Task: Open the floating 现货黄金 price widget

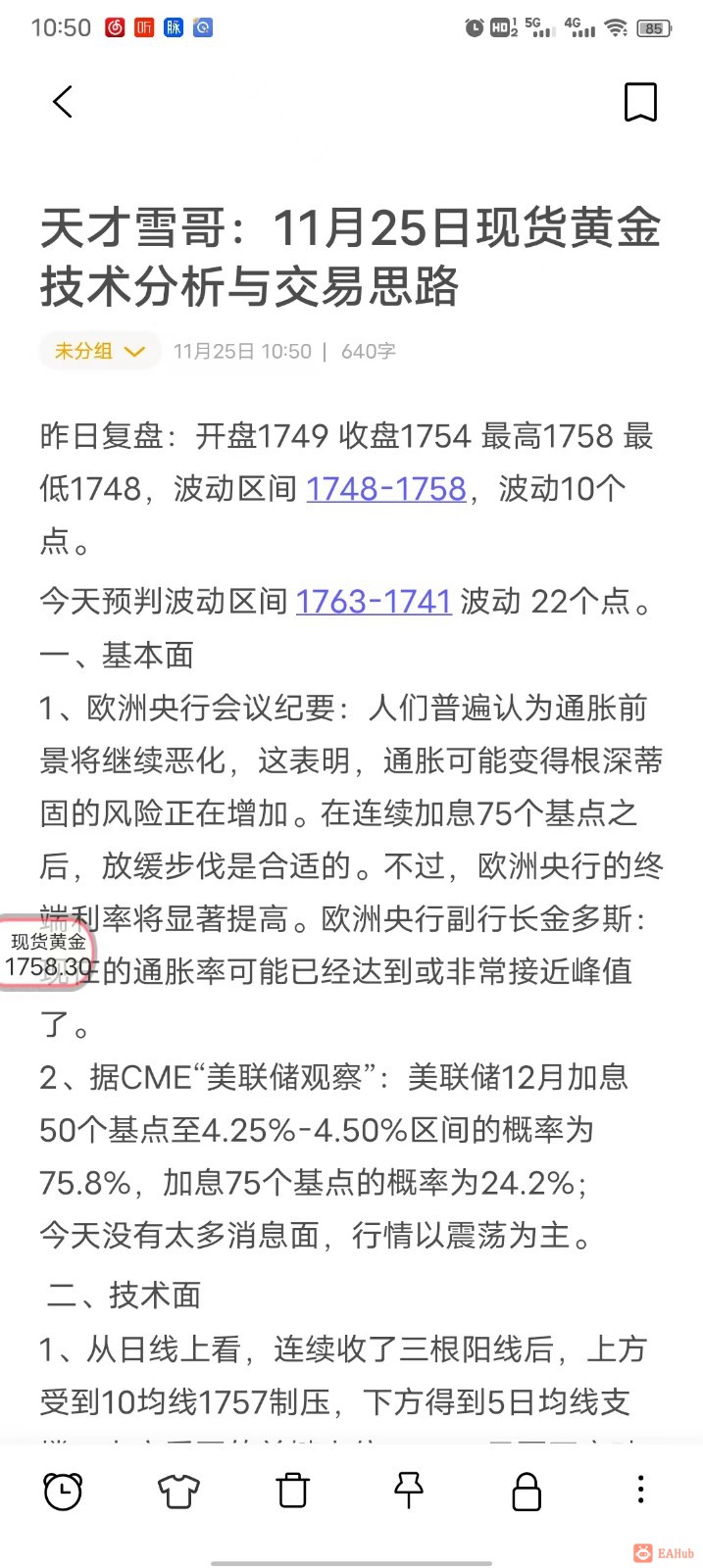Action: (x=46, y=955)
